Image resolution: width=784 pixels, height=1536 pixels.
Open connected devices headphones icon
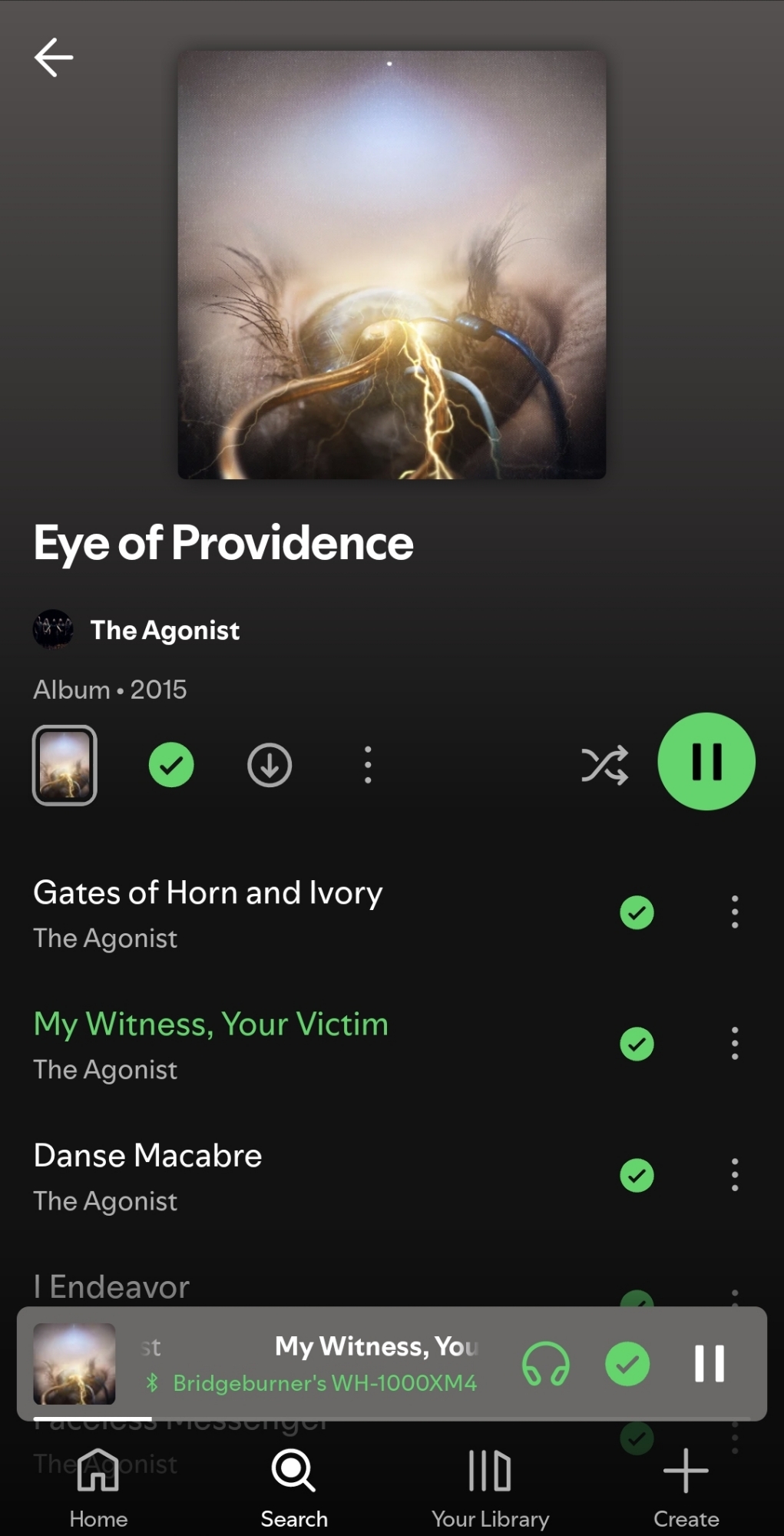click(546, 1364)
